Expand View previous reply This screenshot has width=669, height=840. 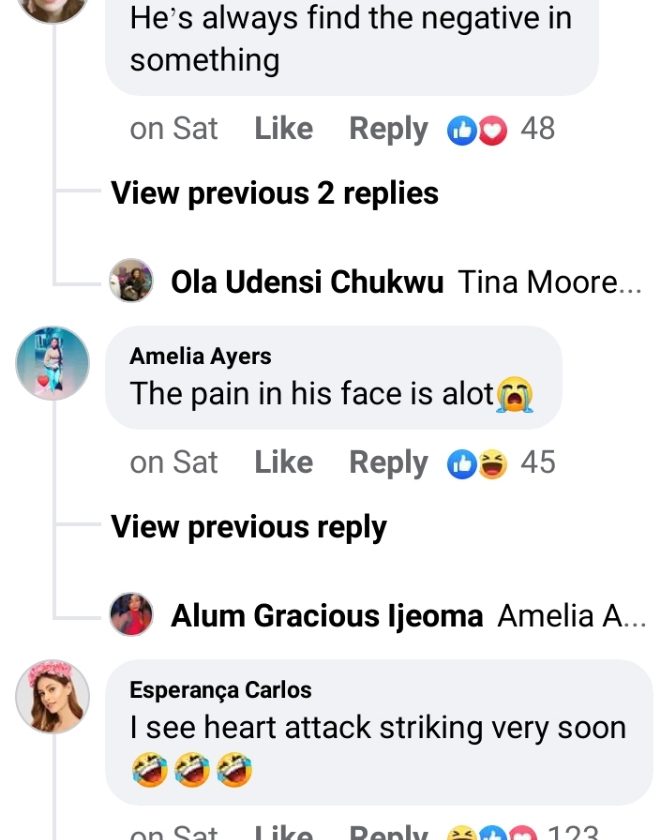[x=248, y=527]
